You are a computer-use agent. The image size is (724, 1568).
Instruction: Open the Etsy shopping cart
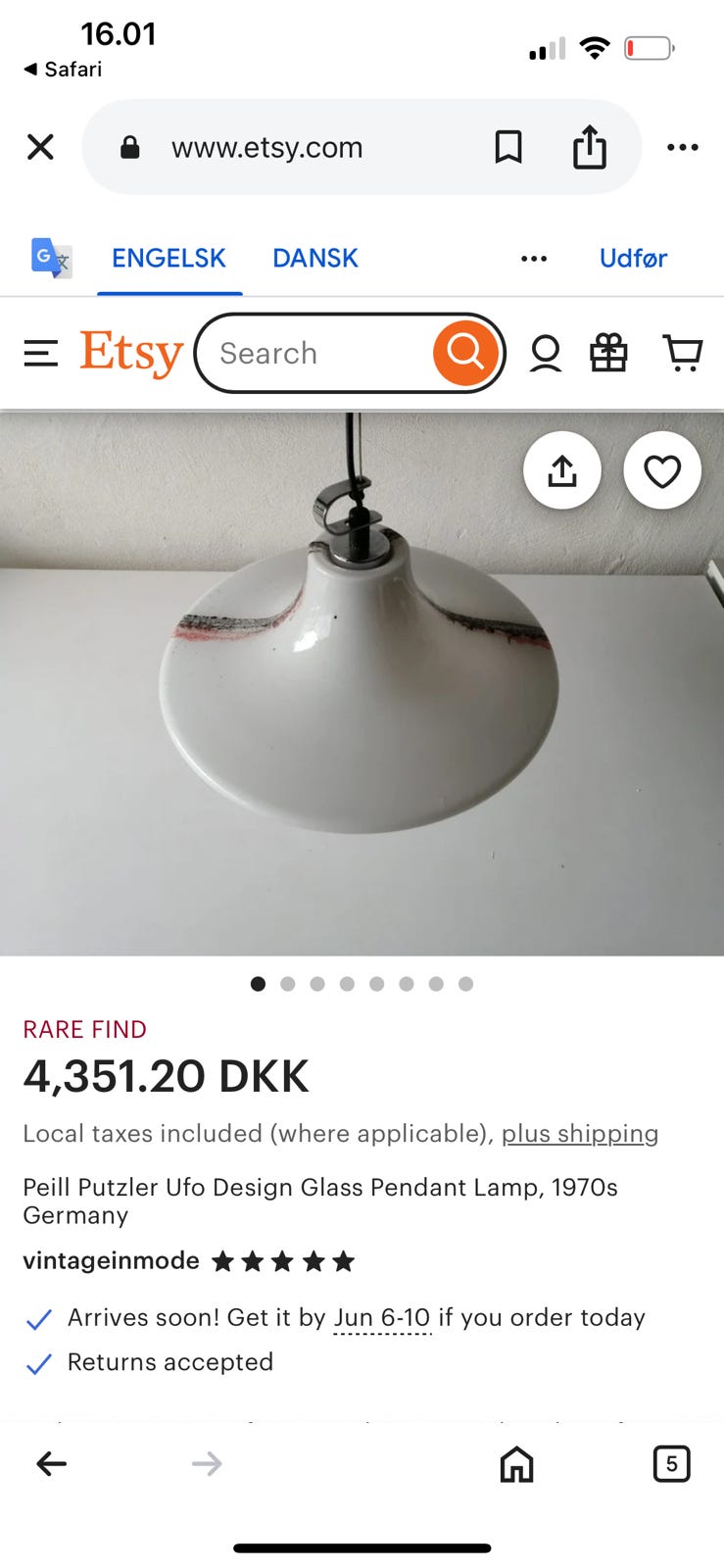683,352
